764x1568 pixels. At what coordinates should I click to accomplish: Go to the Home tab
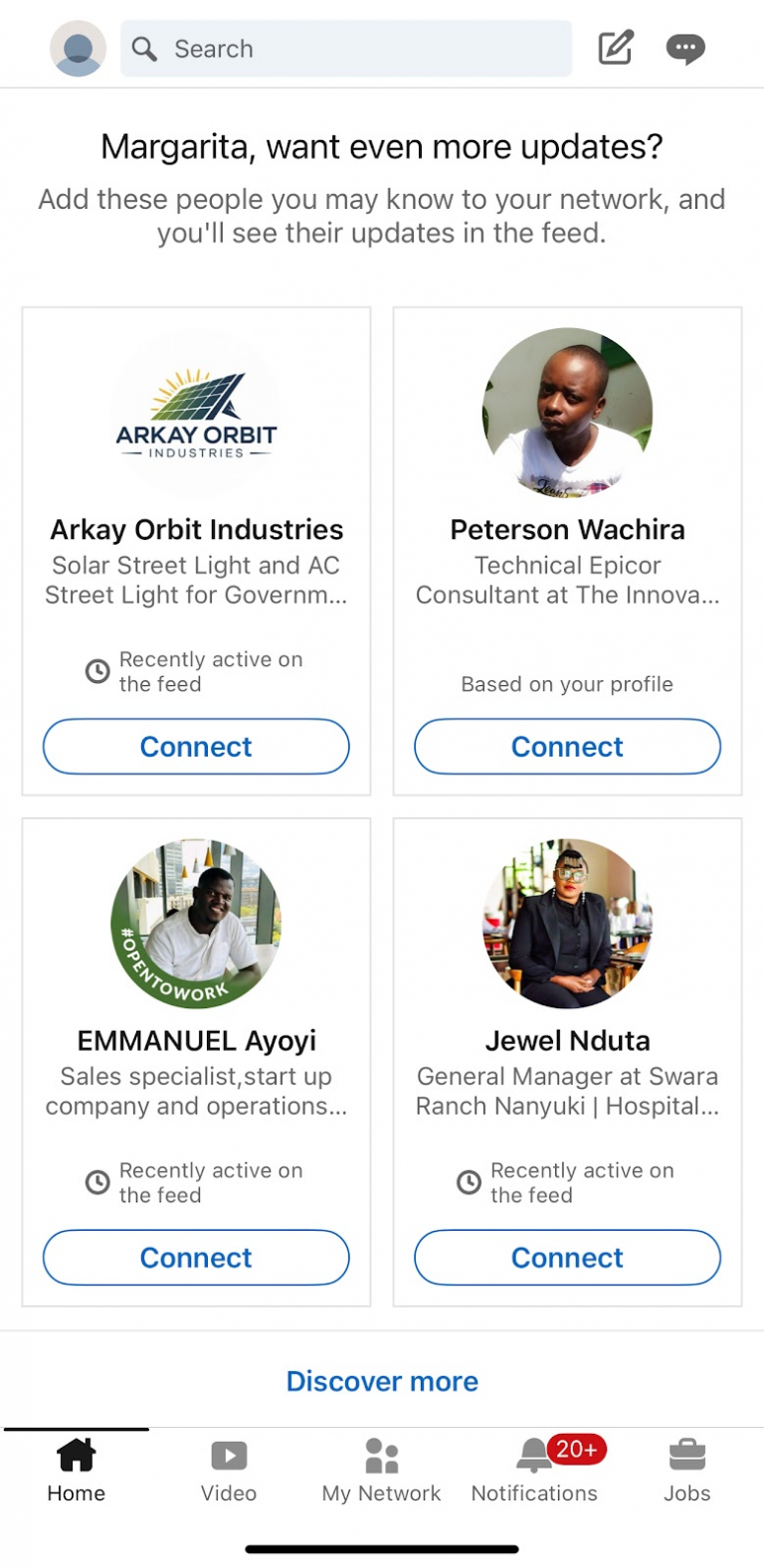click(77, 1472)
